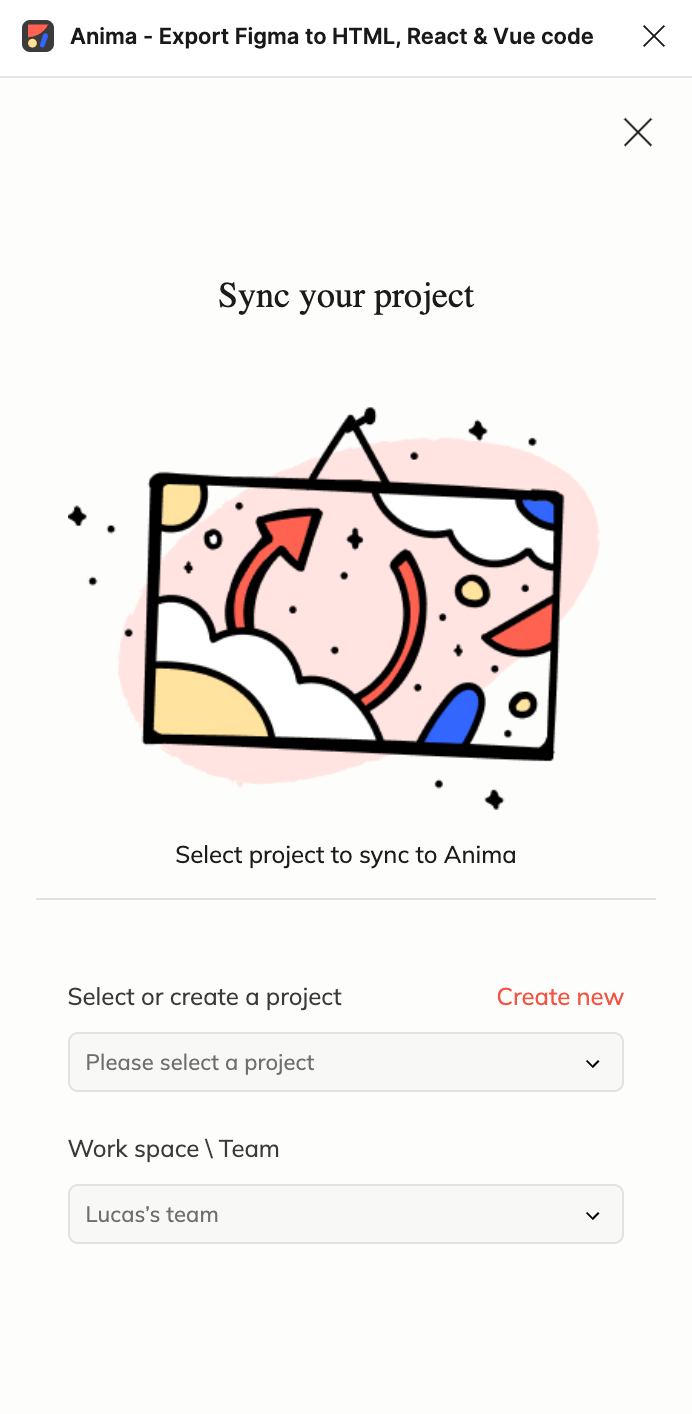Open the Lucas's team workspace dropdown

click(x=345, y=1214)
